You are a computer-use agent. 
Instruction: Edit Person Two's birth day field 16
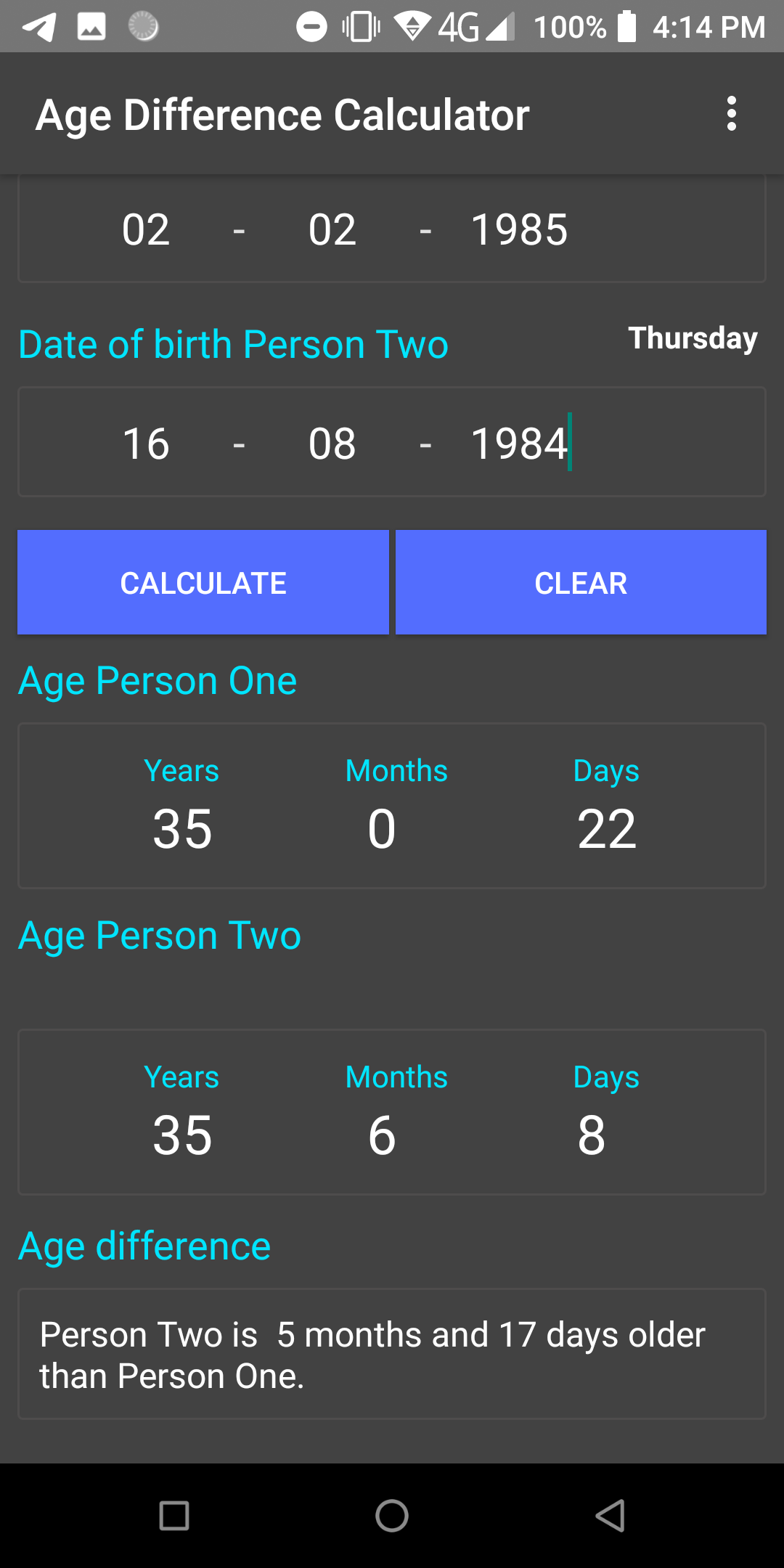pyautogui.click(x=146, y=444)
